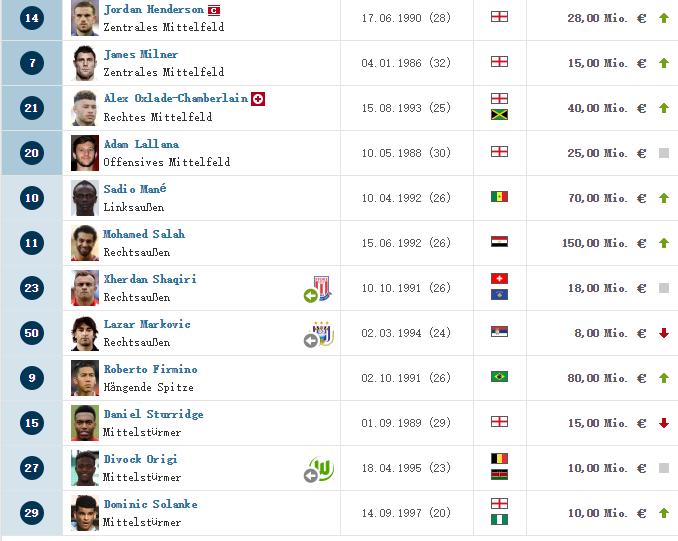Open Alex Oxlade-Chamberlain's profile link
The height and width of the screenshot is (541, 678).
(176, 99)
